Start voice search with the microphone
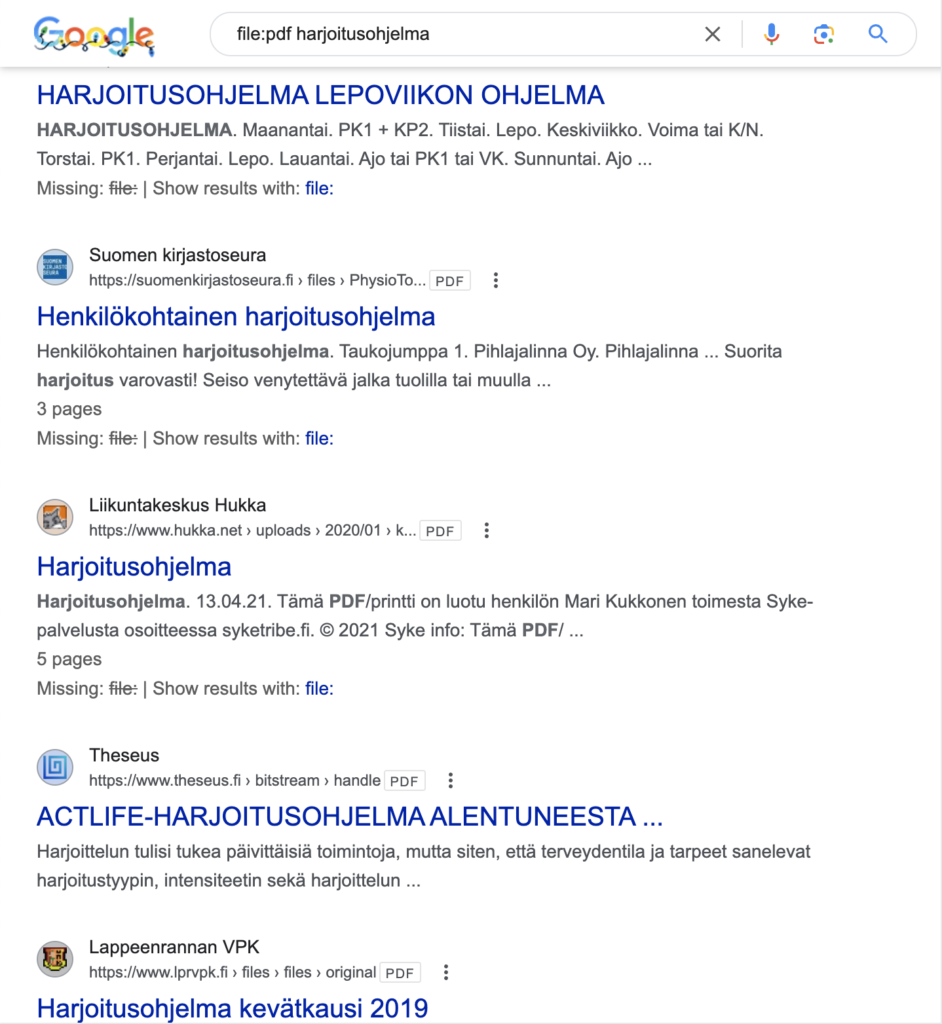942x1024 pixels. click(x=771, y=34)
